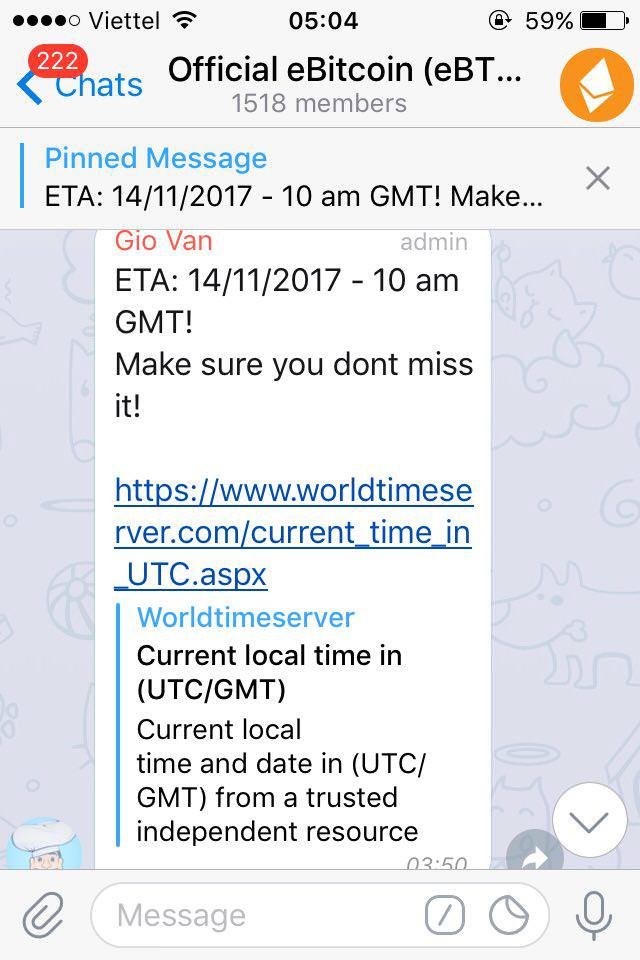Dismiss the pinned message banner
640x960 pixels.
(597, 179)
